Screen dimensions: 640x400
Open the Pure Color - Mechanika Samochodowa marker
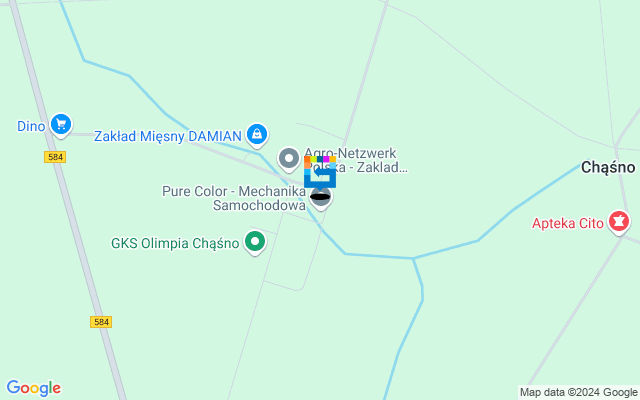pyautogui.click(x=320, y=196)
